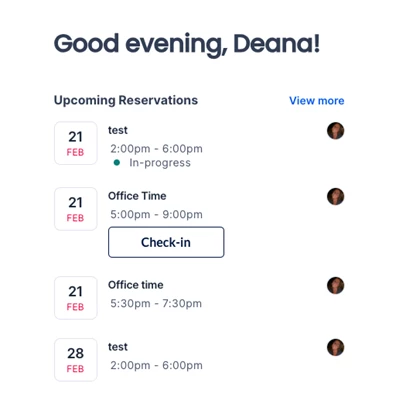Open the test reservation on 28 Feb
Screen dimensions: 406x407
pos(199,360)
